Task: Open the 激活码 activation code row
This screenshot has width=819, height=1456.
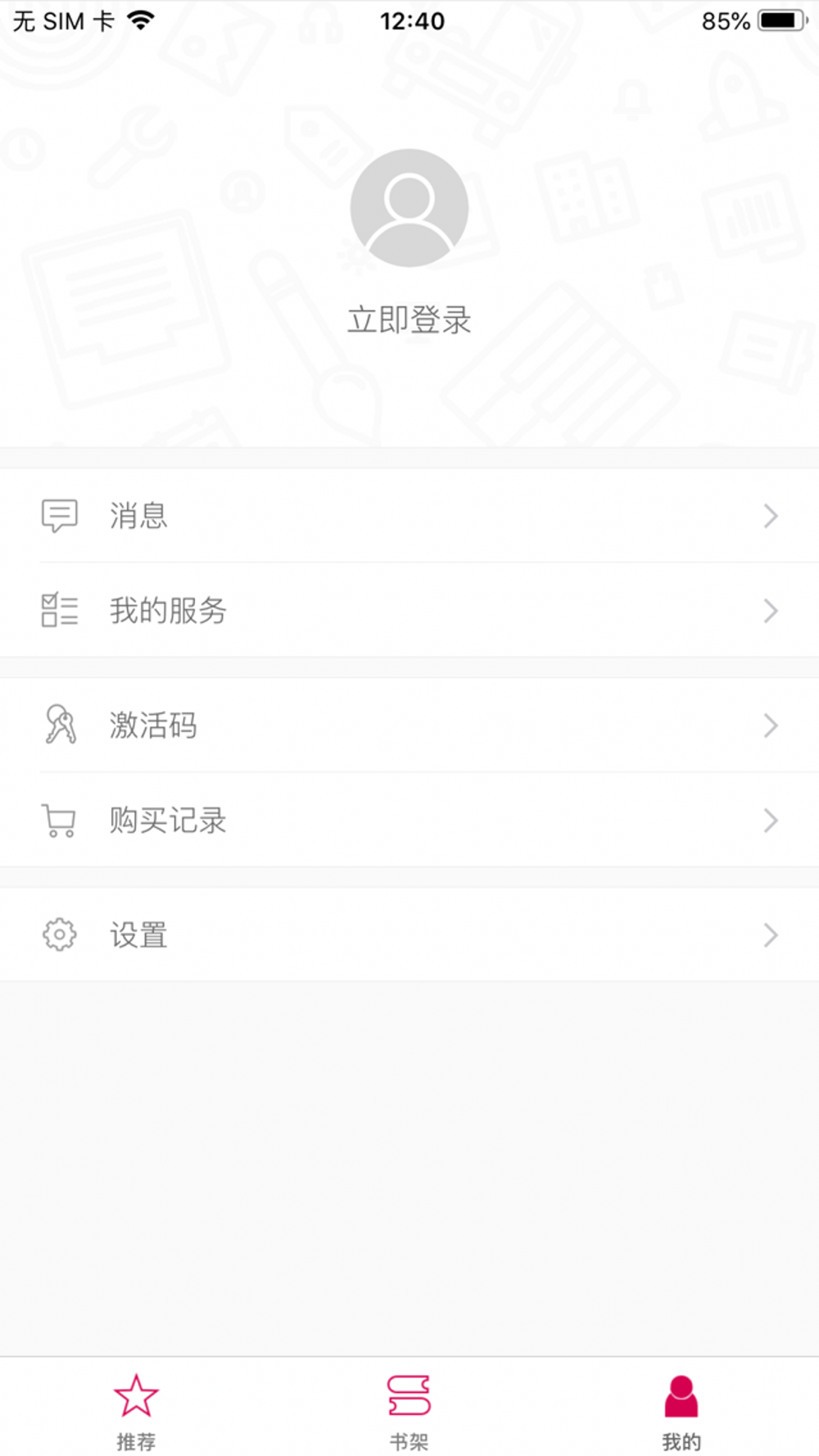Action: (409, 725)
